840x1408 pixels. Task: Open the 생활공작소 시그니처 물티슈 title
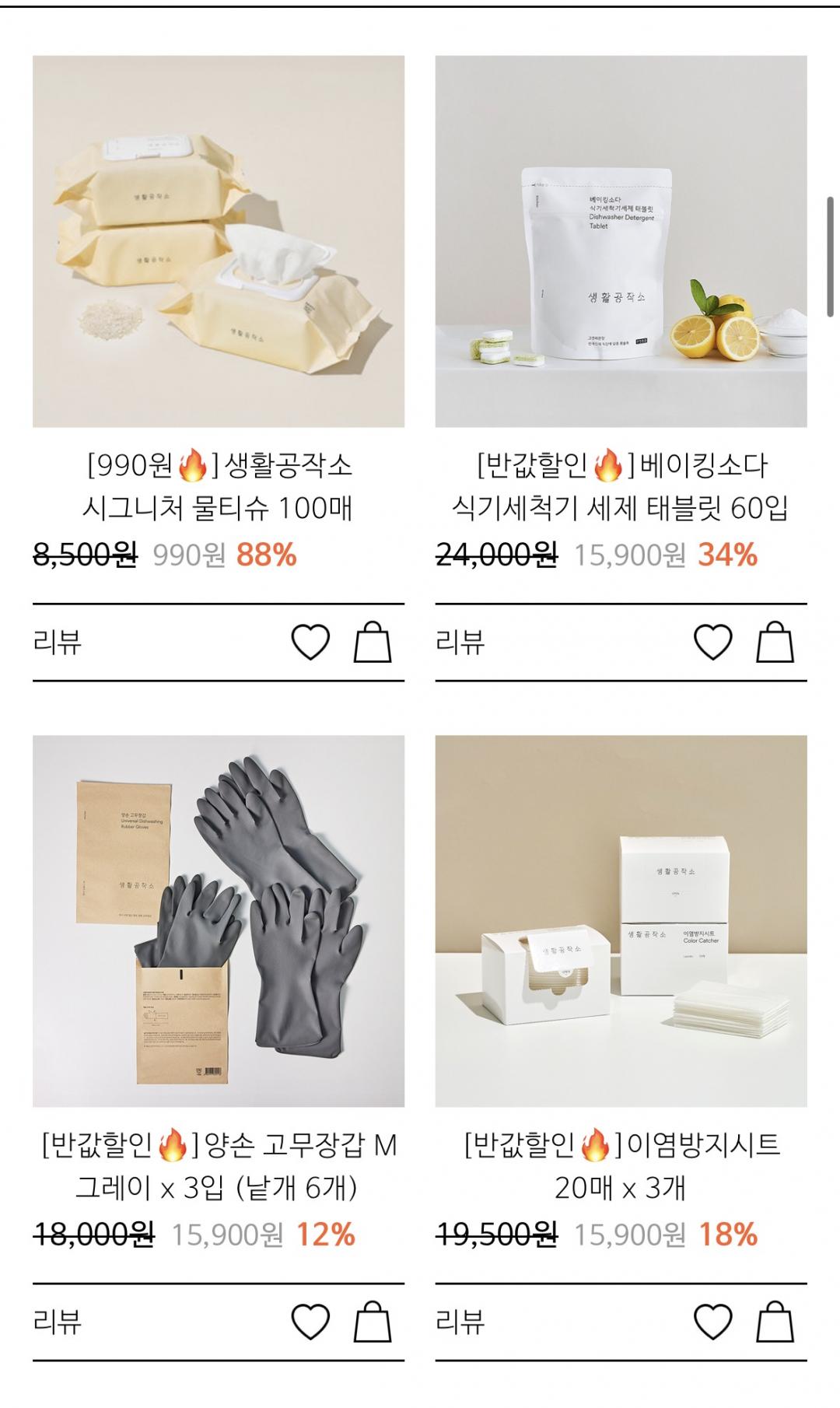point(218,487)
